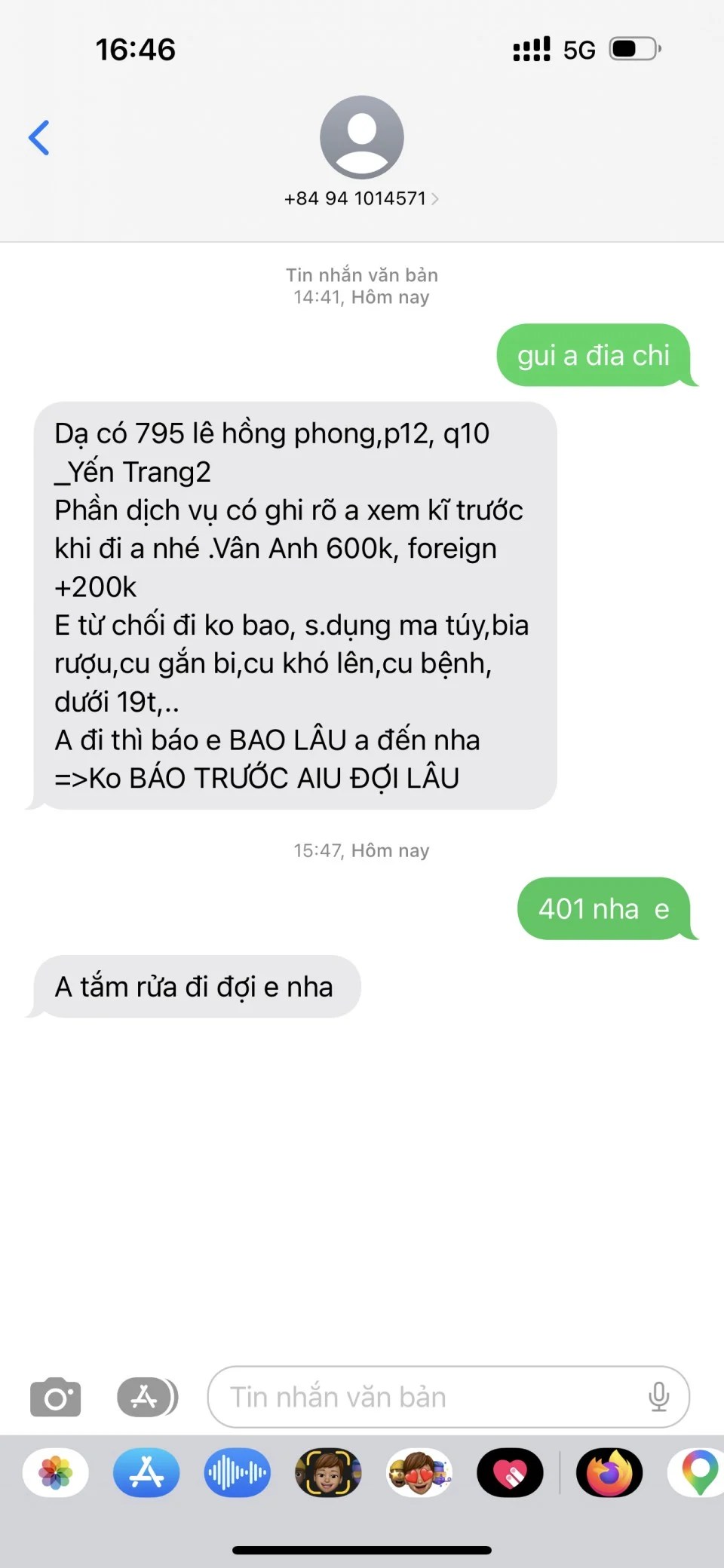
Task: Open the Digital Touch heart app
Action: (510, 1472)
